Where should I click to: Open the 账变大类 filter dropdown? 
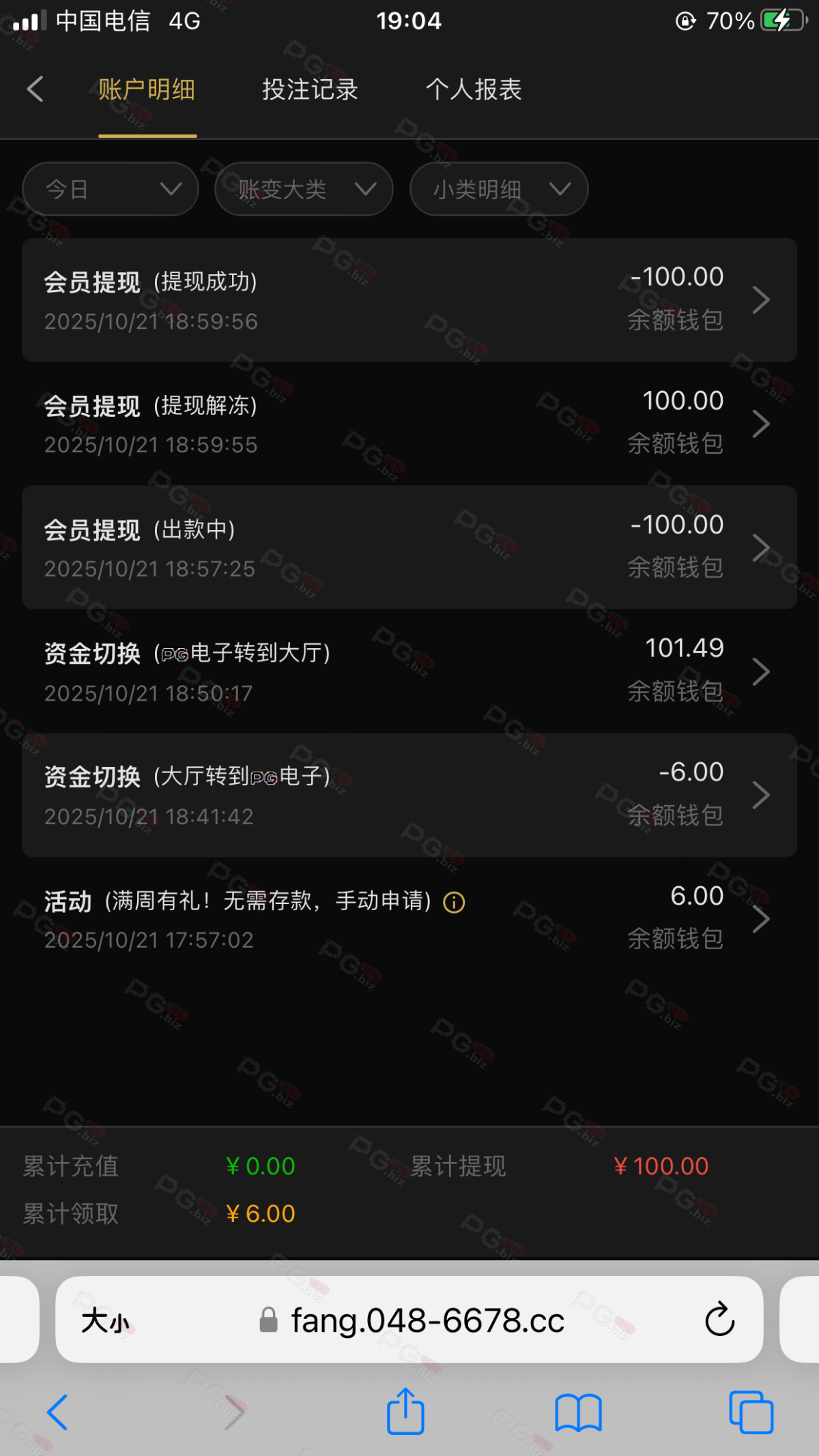304,189
